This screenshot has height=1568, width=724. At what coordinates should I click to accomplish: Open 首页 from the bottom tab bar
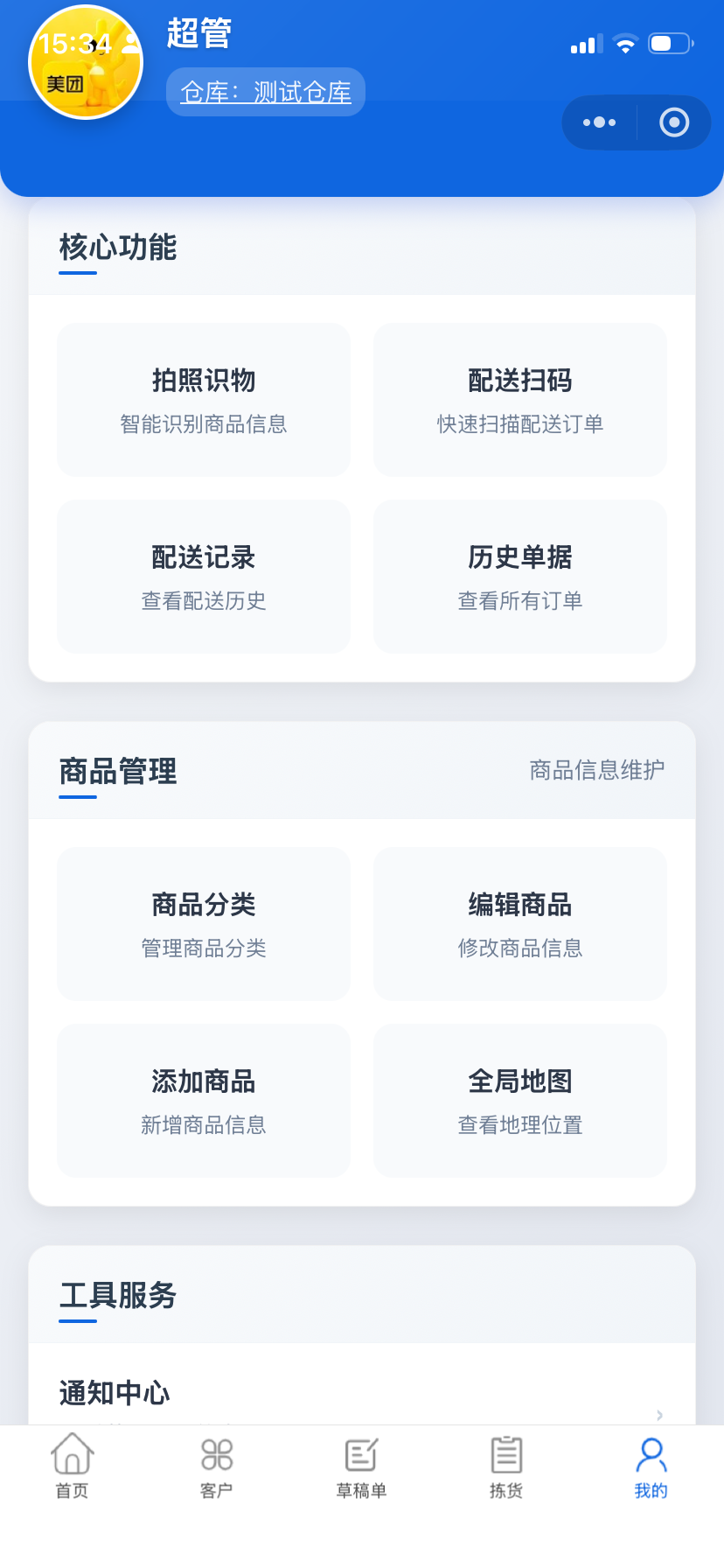71,1466
